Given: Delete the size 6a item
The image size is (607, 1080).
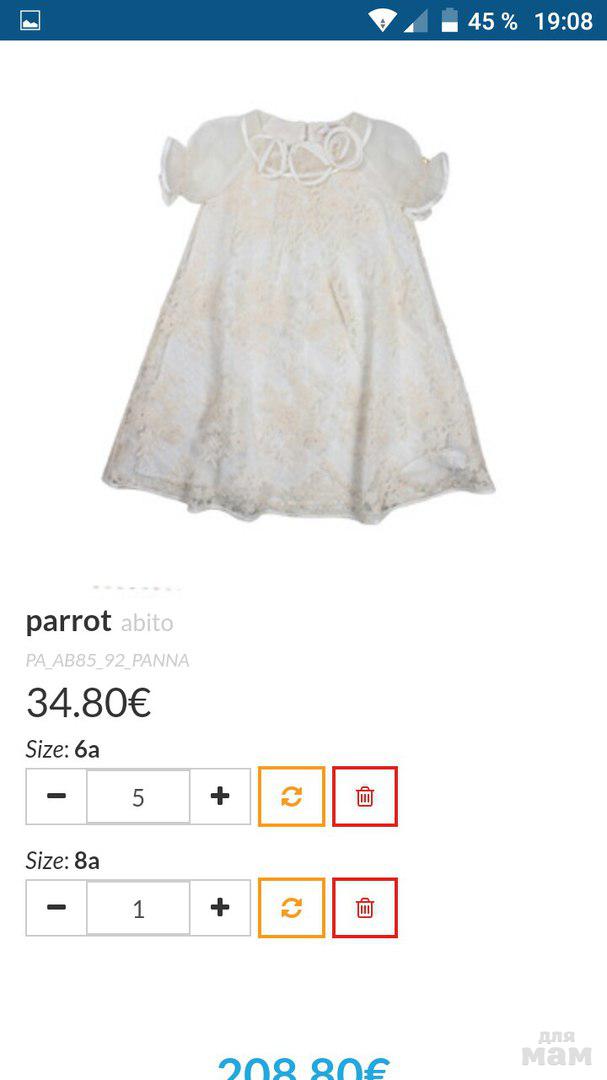Looking at the screenshot, I should pos(365,796).
